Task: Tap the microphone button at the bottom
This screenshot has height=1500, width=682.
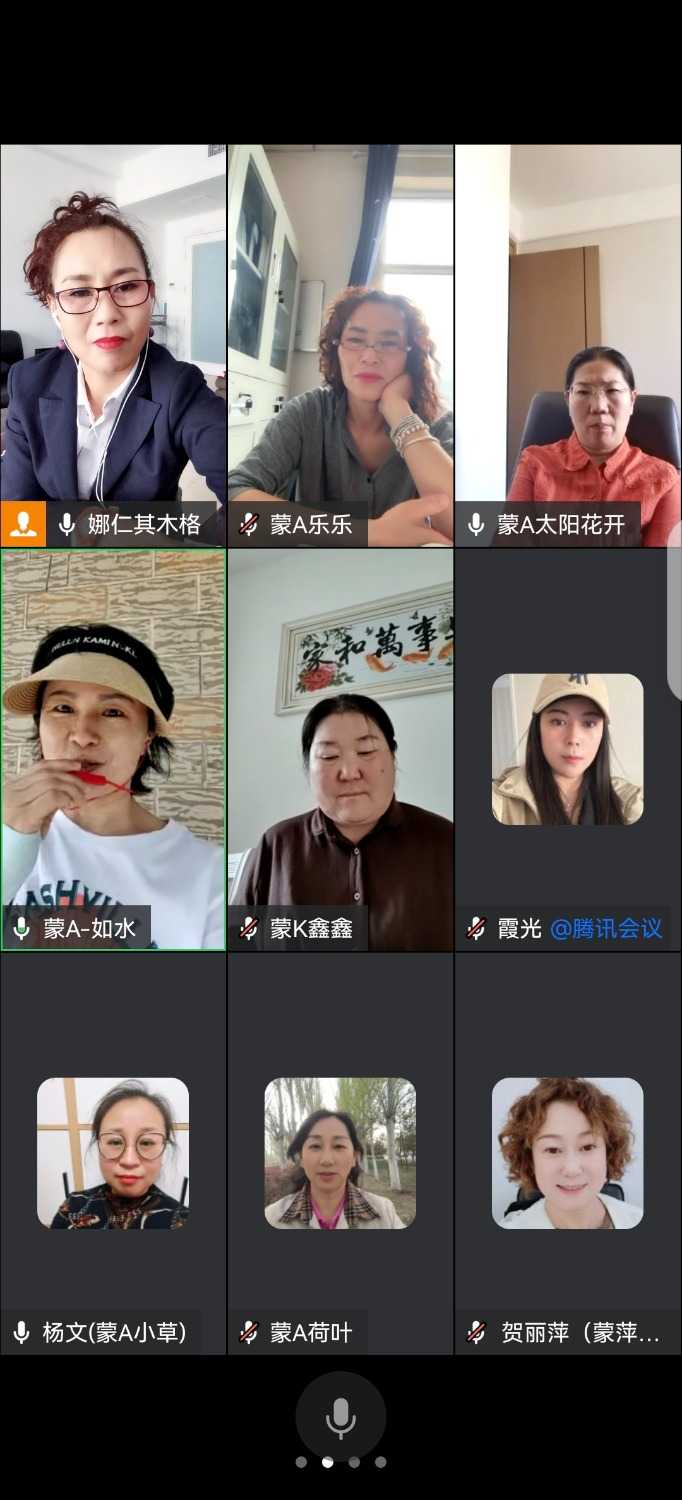Action: click(340, 1416)
